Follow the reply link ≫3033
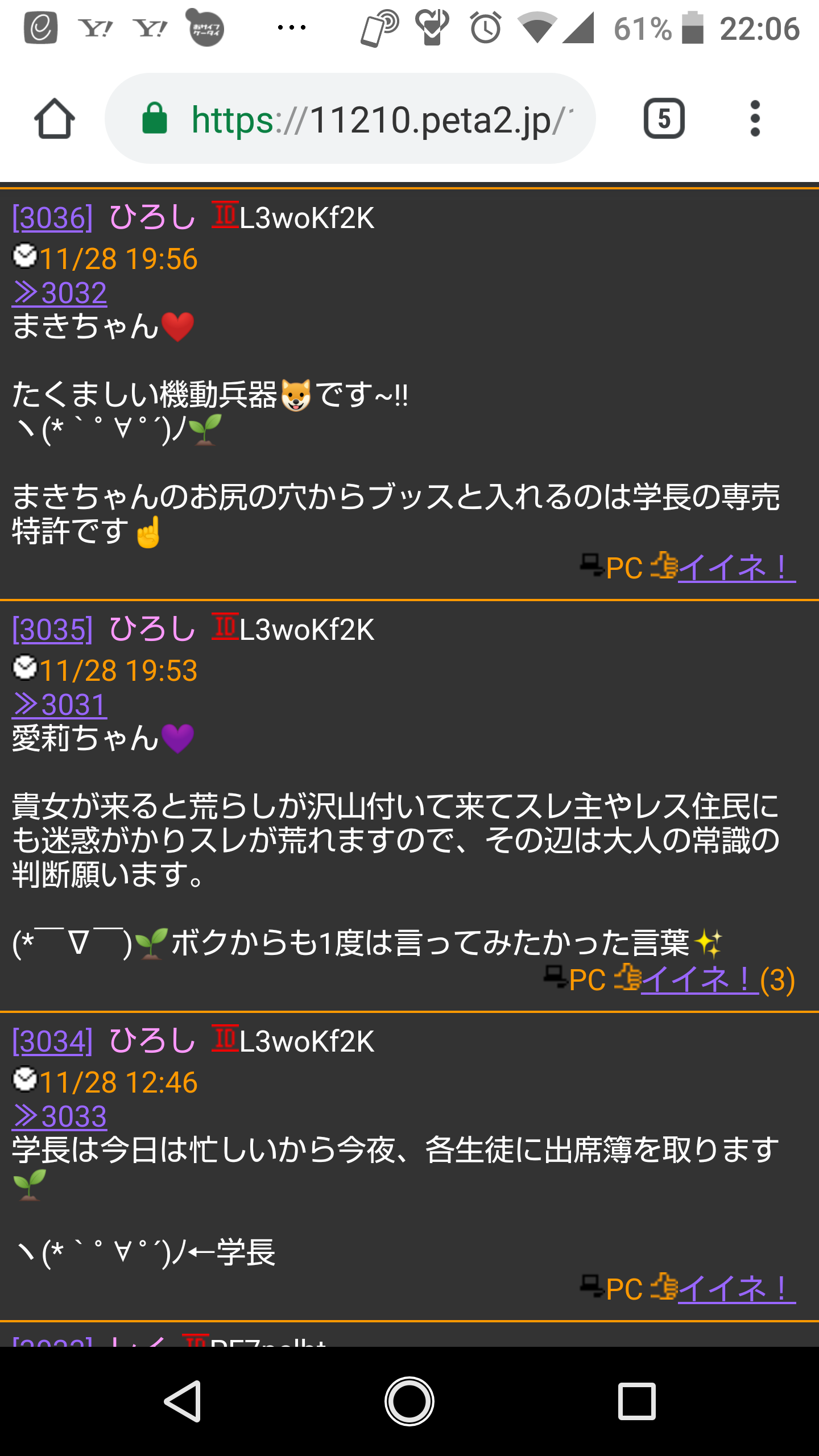 (x=60, y=1116)
